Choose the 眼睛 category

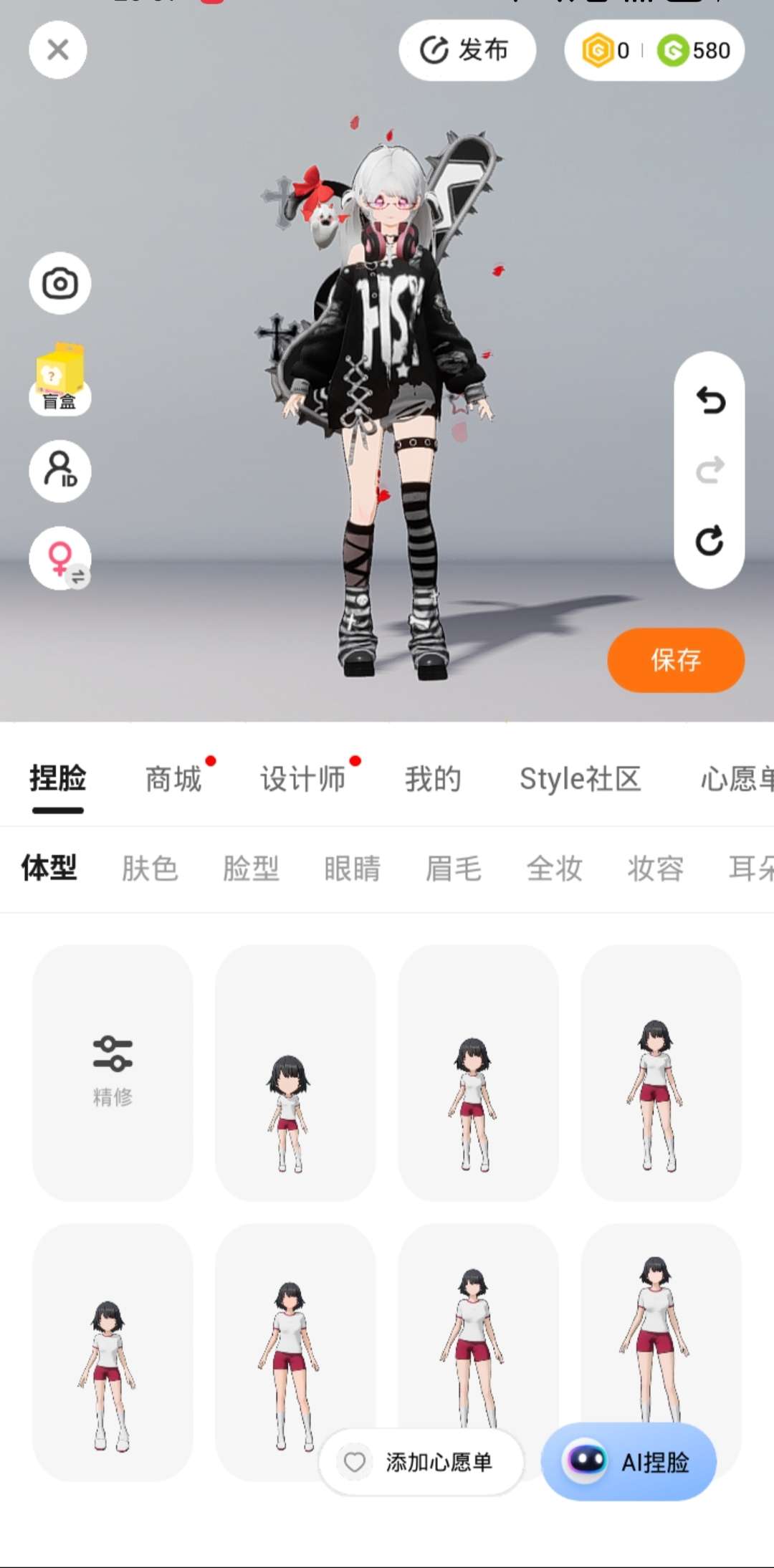tap(352, 869)
